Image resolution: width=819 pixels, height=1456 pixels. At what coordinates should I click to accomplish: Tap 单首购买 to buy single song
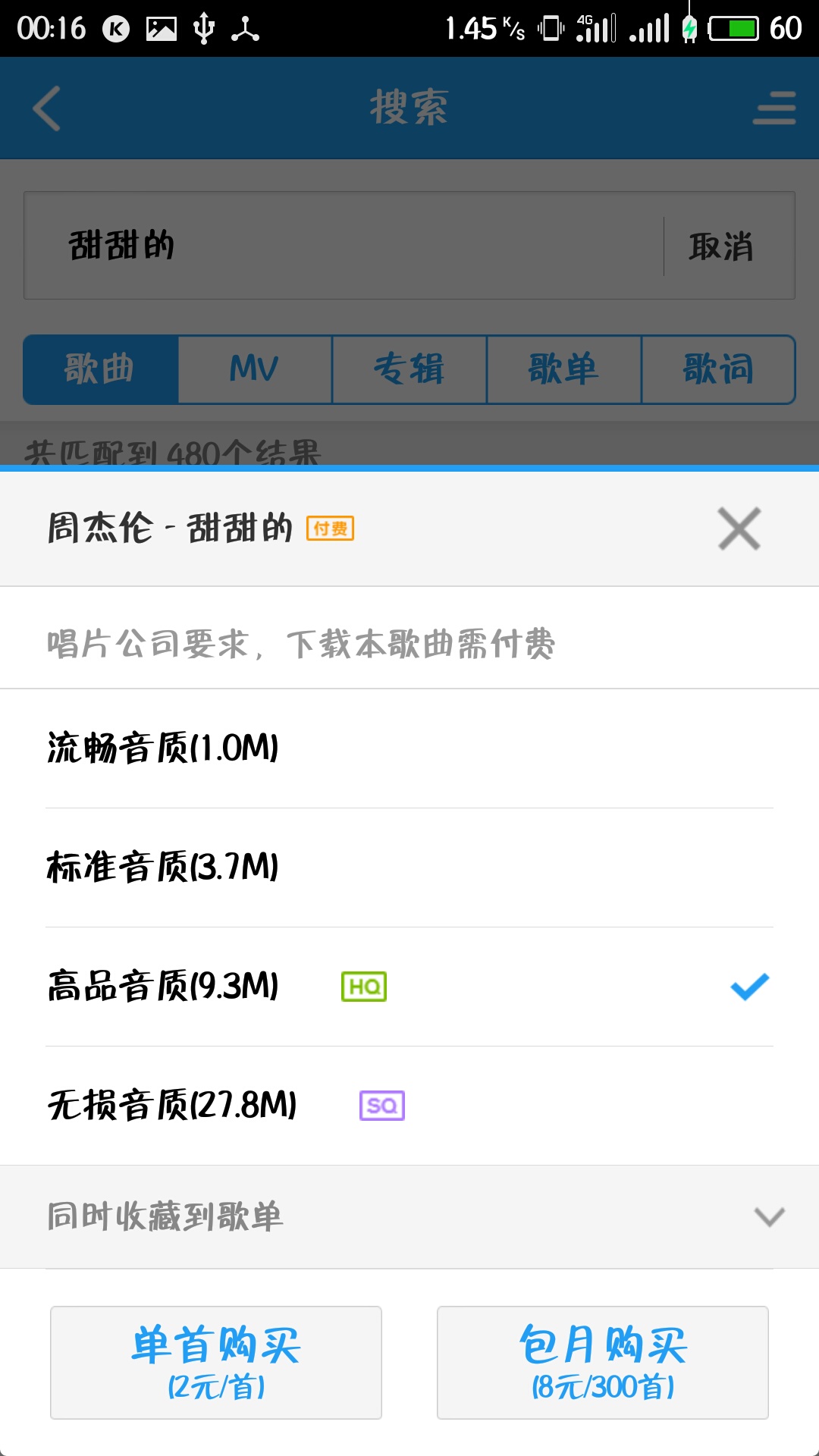click(x=215, y=1361)
